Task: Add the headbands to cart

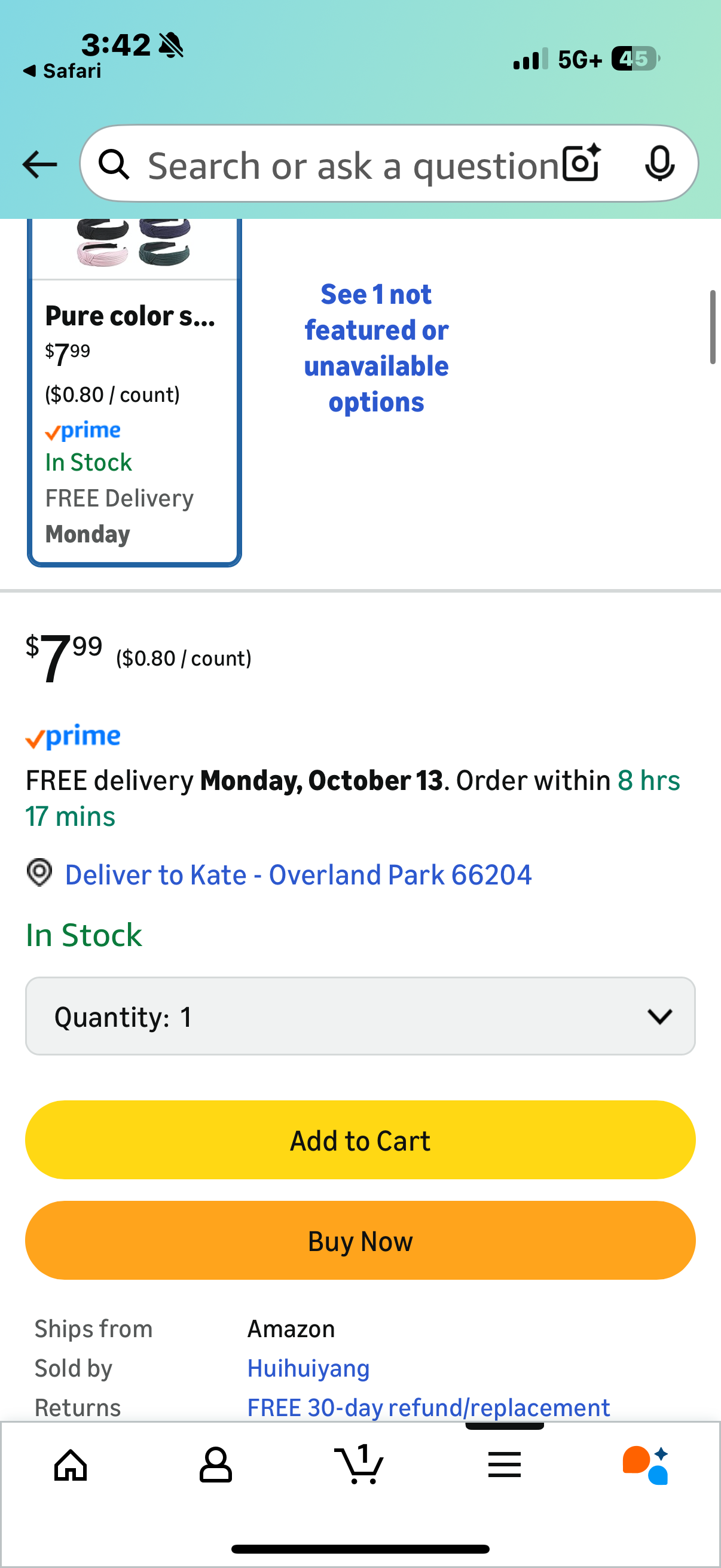Action: [360, 1140]
